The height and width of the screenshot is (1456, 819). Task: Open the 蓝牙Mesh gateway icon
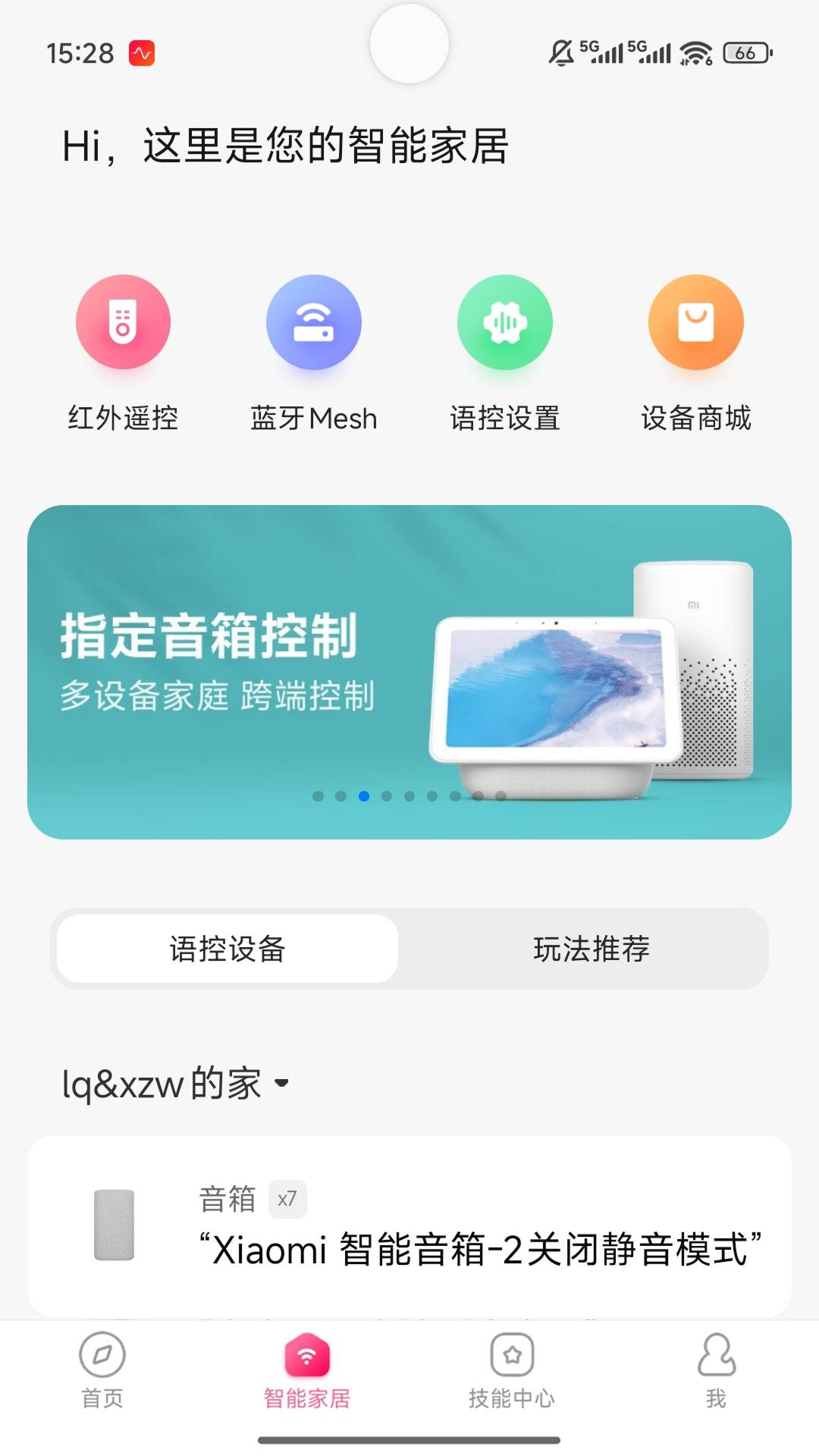[314, 322]
